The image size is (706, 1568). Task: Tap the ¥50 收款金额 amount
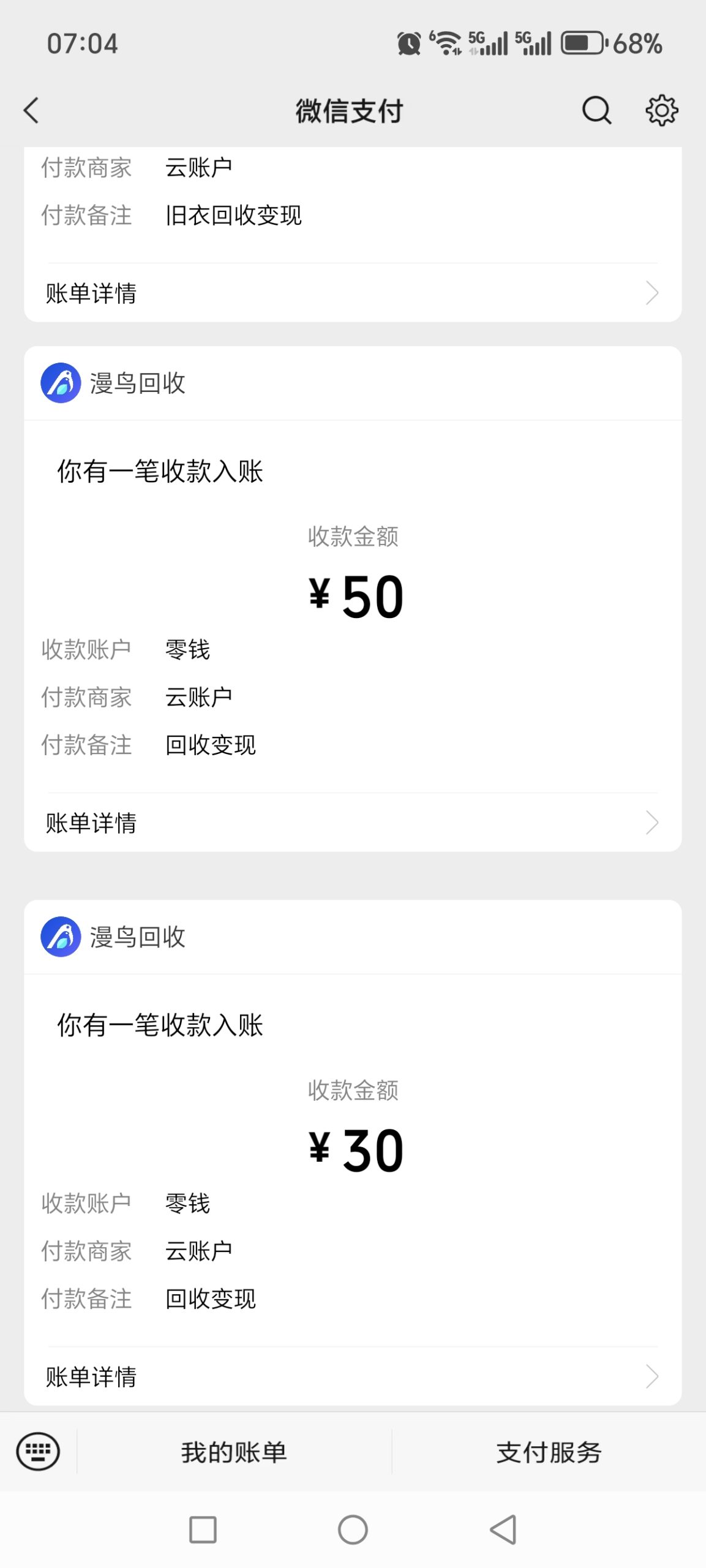click(x=354, y=594)
